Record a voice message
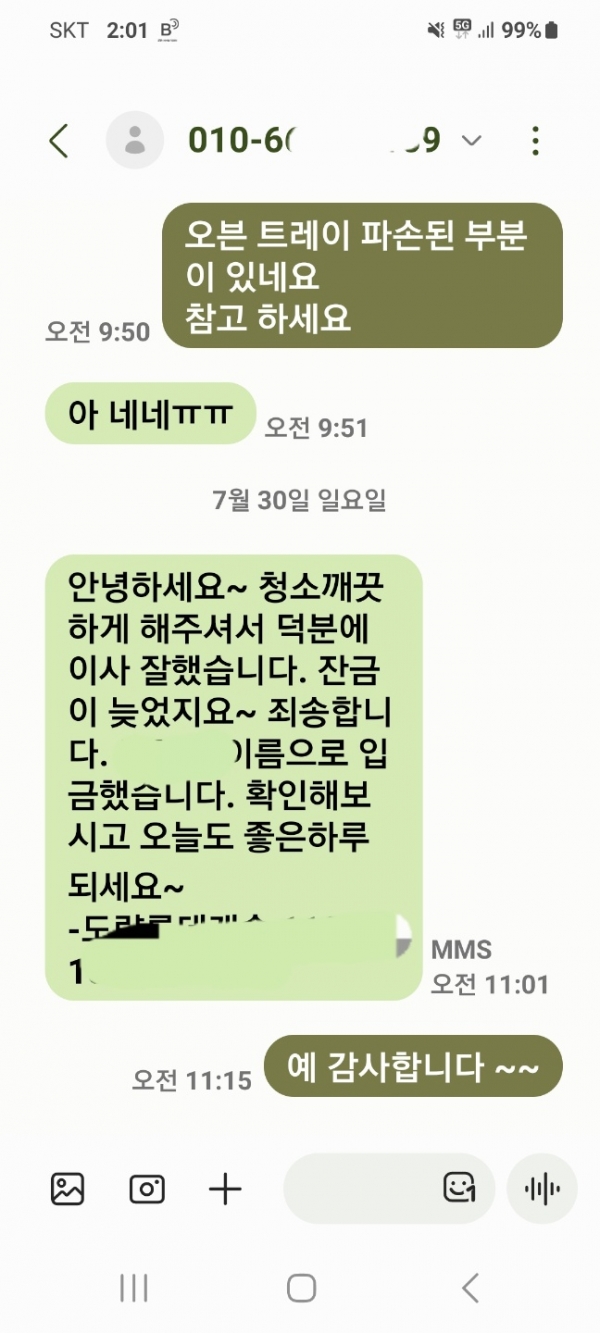The image size is (600, 1333). tap(542, 1189)
